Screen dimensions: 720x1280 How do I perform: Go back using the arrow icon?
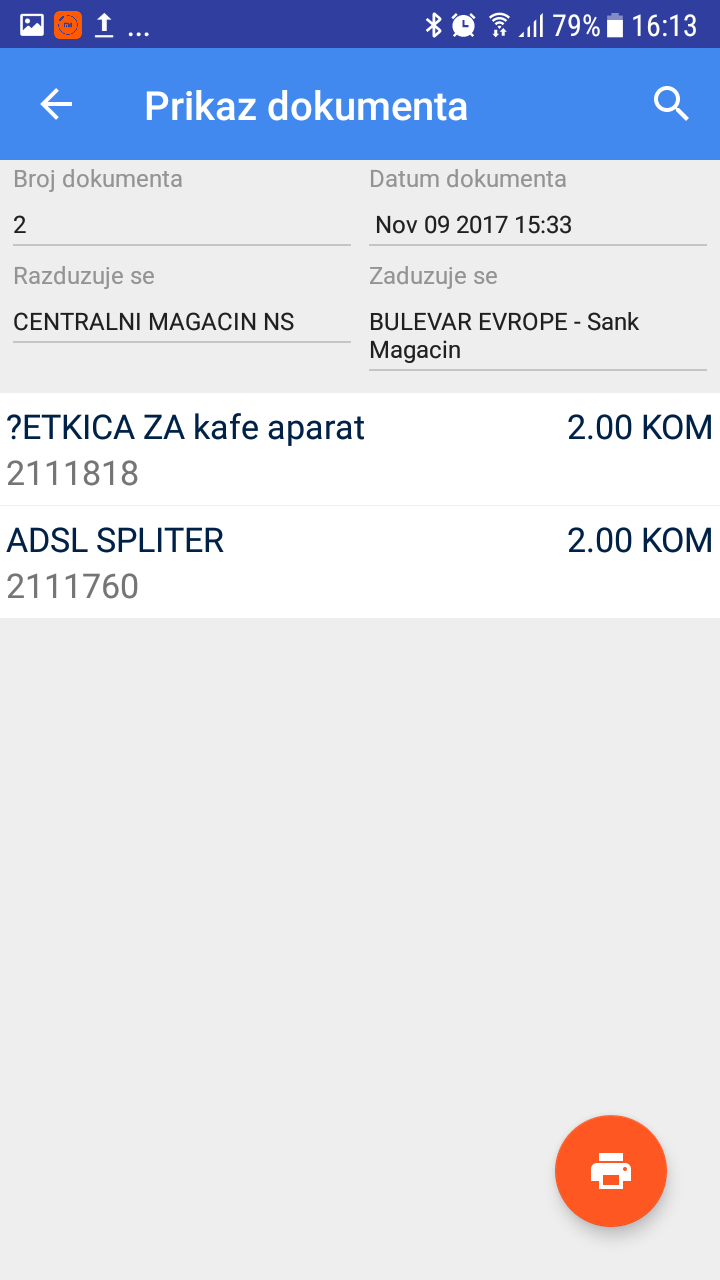(56, 104)
